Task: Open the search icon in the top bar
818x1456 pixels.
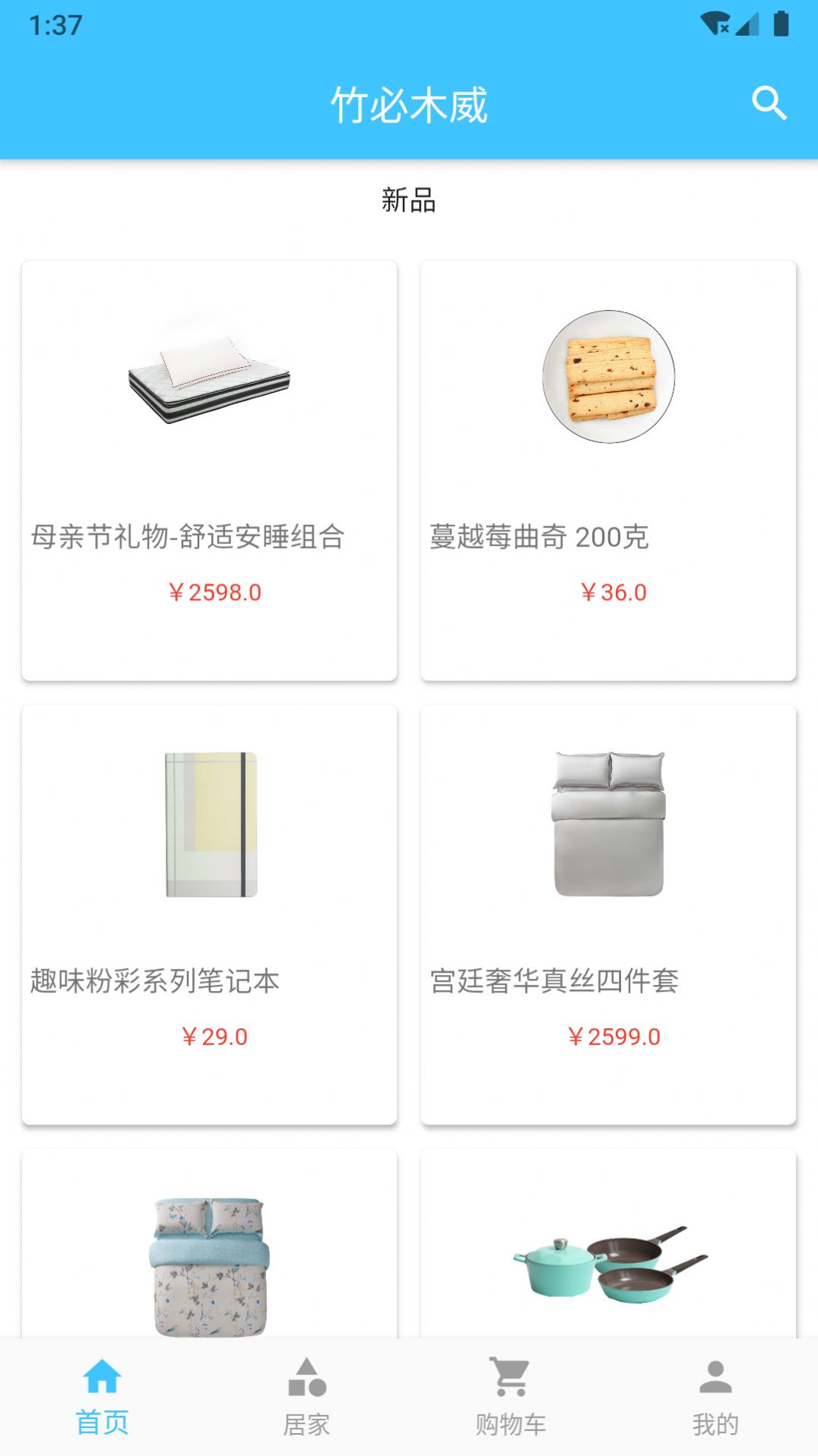Action: pyautogui.click(x=769, y=103)
